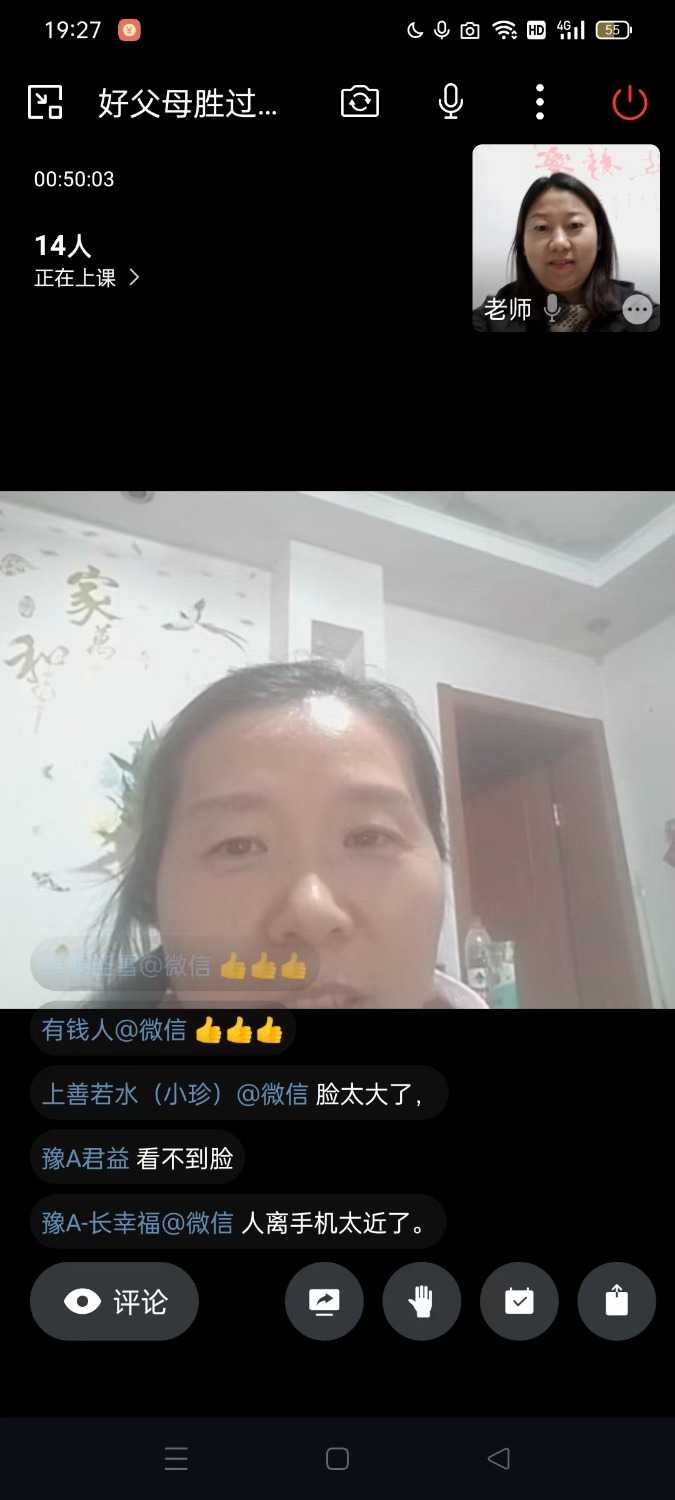The height and width of the screenshot is (1500, 675).
Task: Go back with the system back button
Action: (498, 1458)
